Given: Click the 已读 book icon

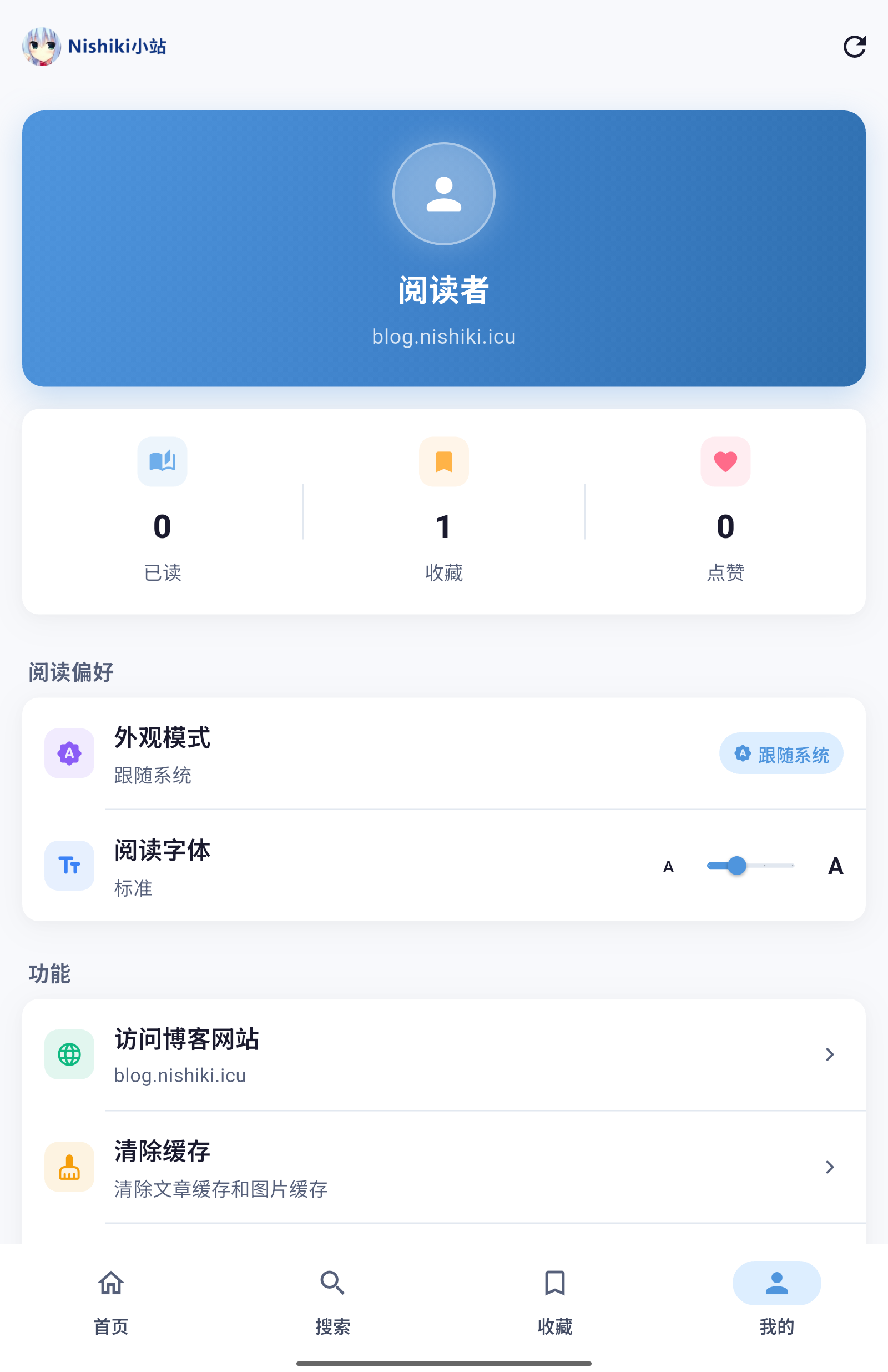Looking at the screenshot, I should point(163,461).
